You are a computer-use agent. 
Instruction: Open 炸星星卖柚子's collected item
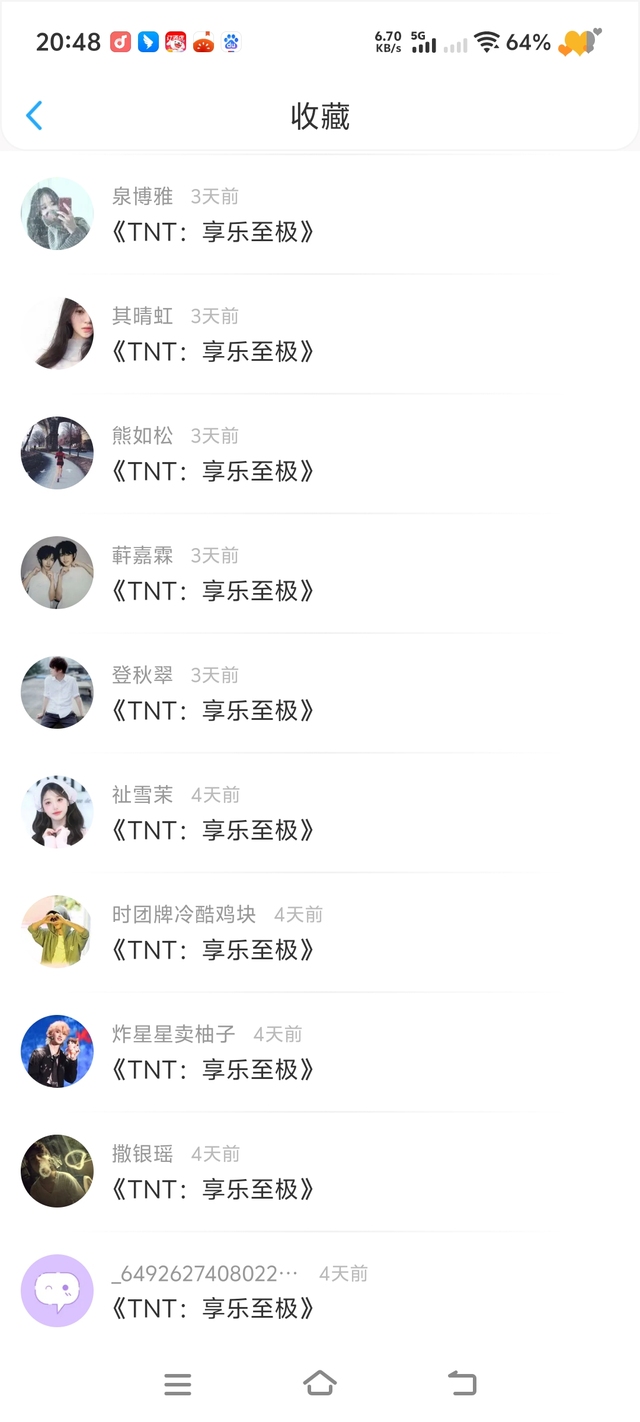[x=213, y=1070]
